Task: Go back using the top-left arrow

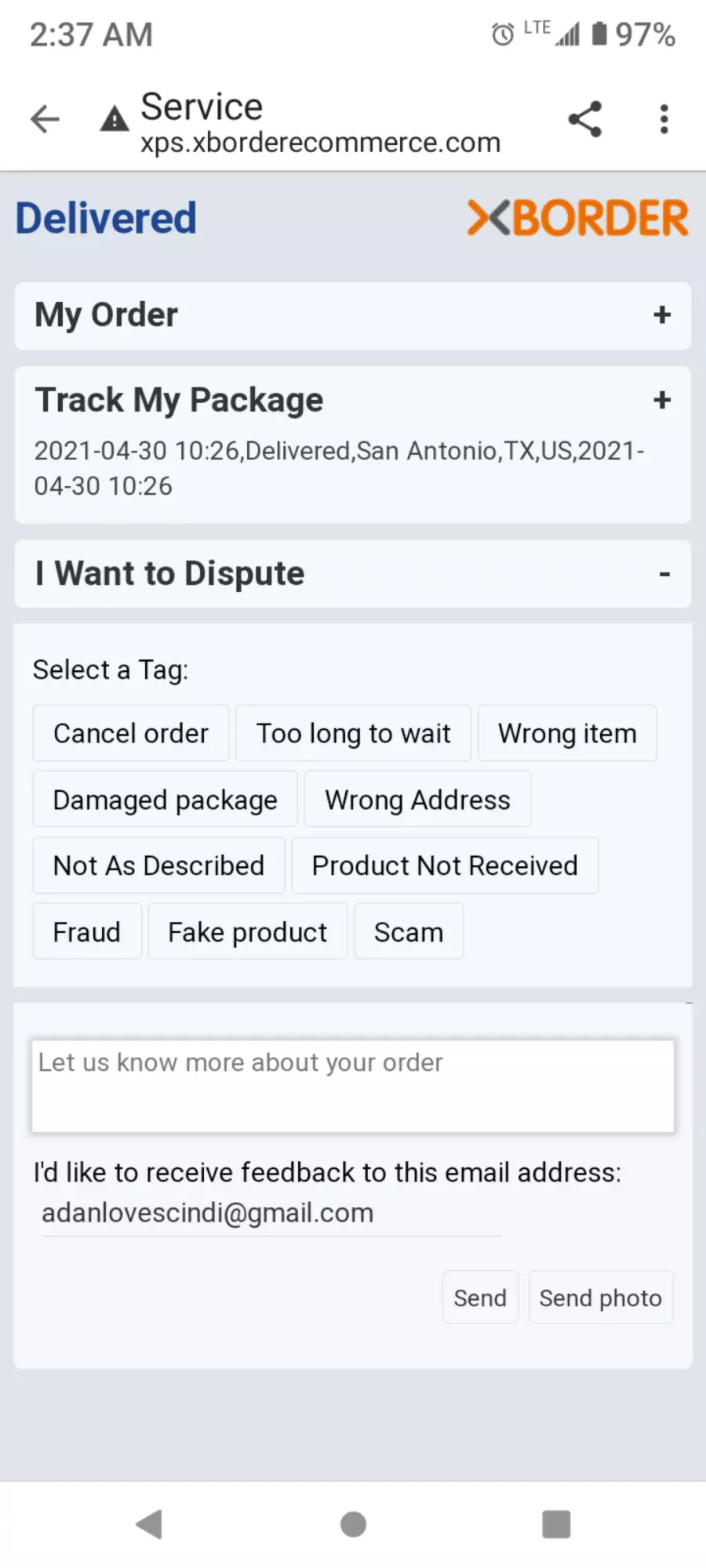Action: click(45, 119)
